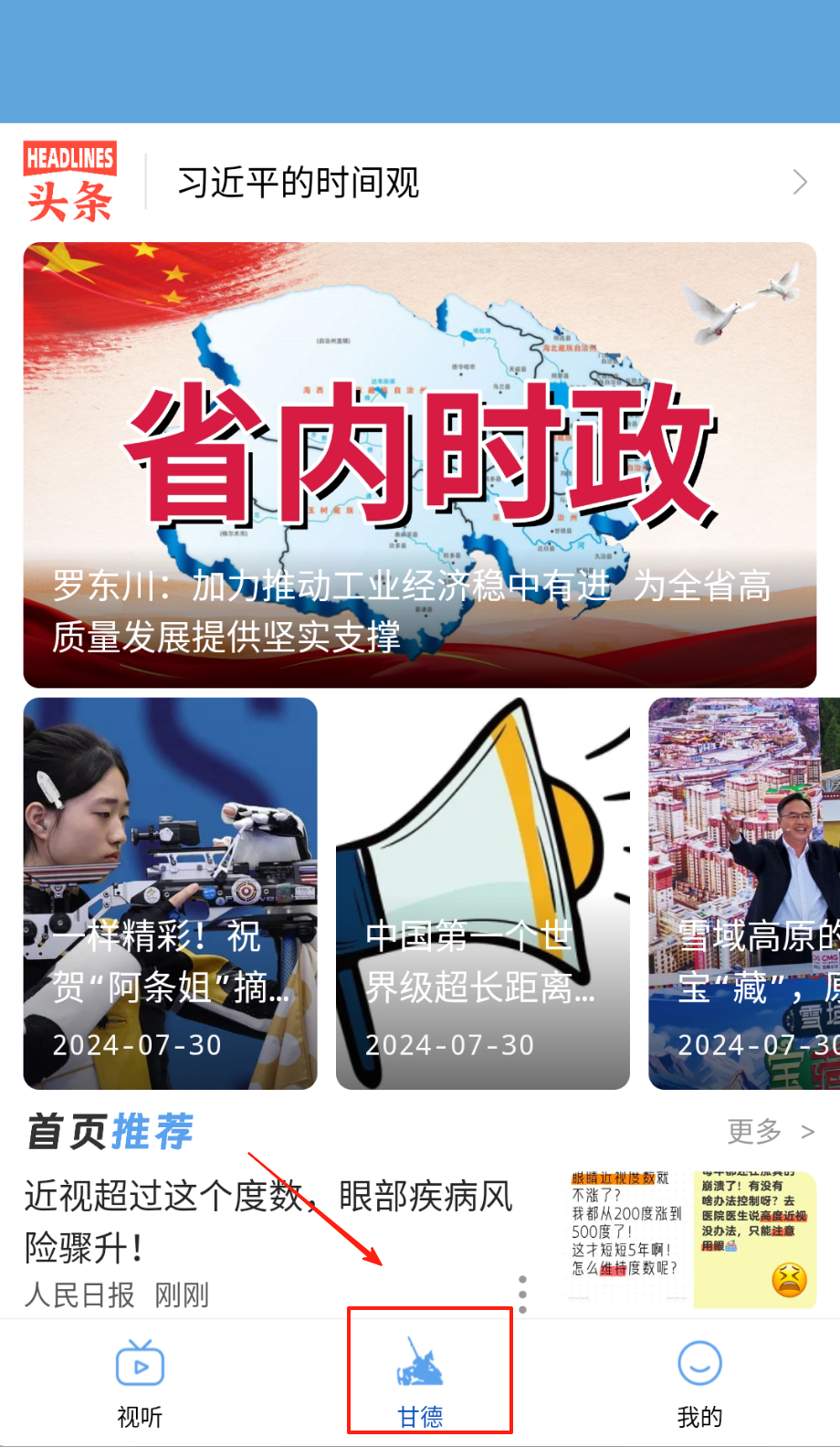The width and height of the screenshot is (840, 1447).
Task: Go to the 我的 tab
Action: coord(699,1383)
